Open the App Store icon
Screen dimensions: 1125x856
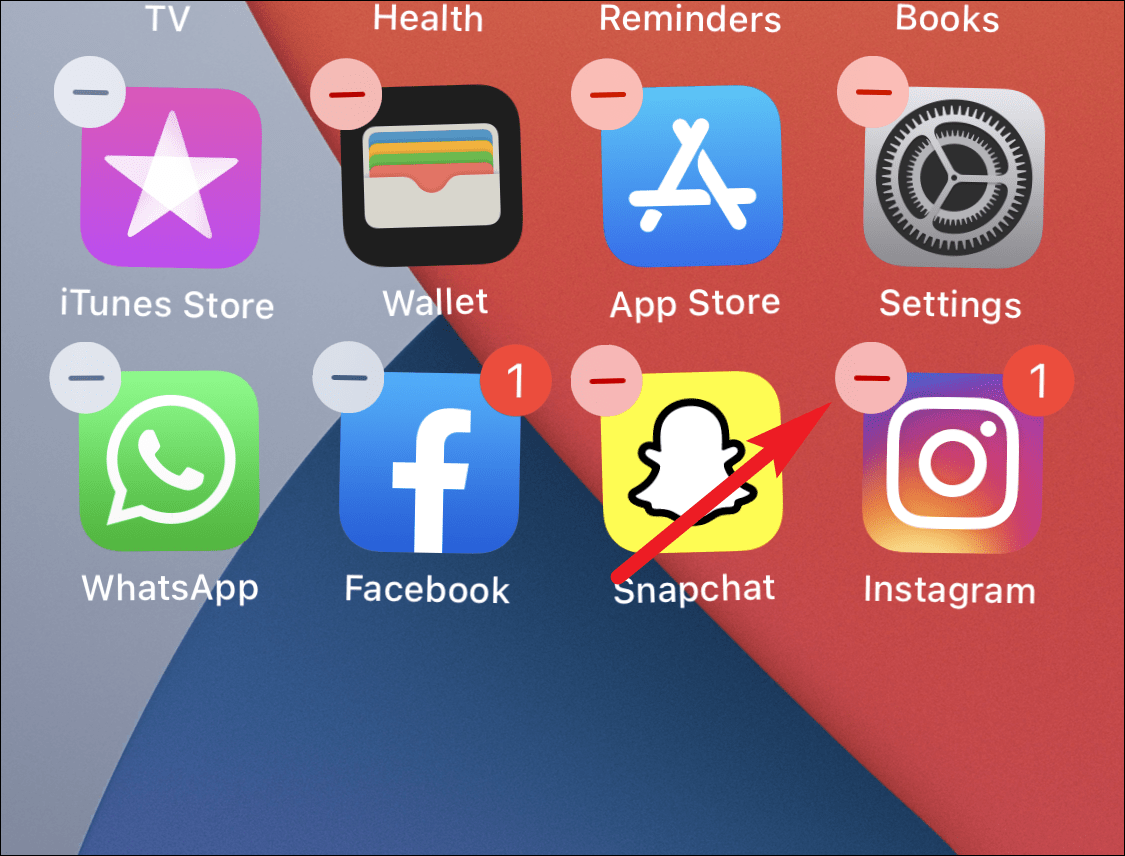click(x=692, y=178)
